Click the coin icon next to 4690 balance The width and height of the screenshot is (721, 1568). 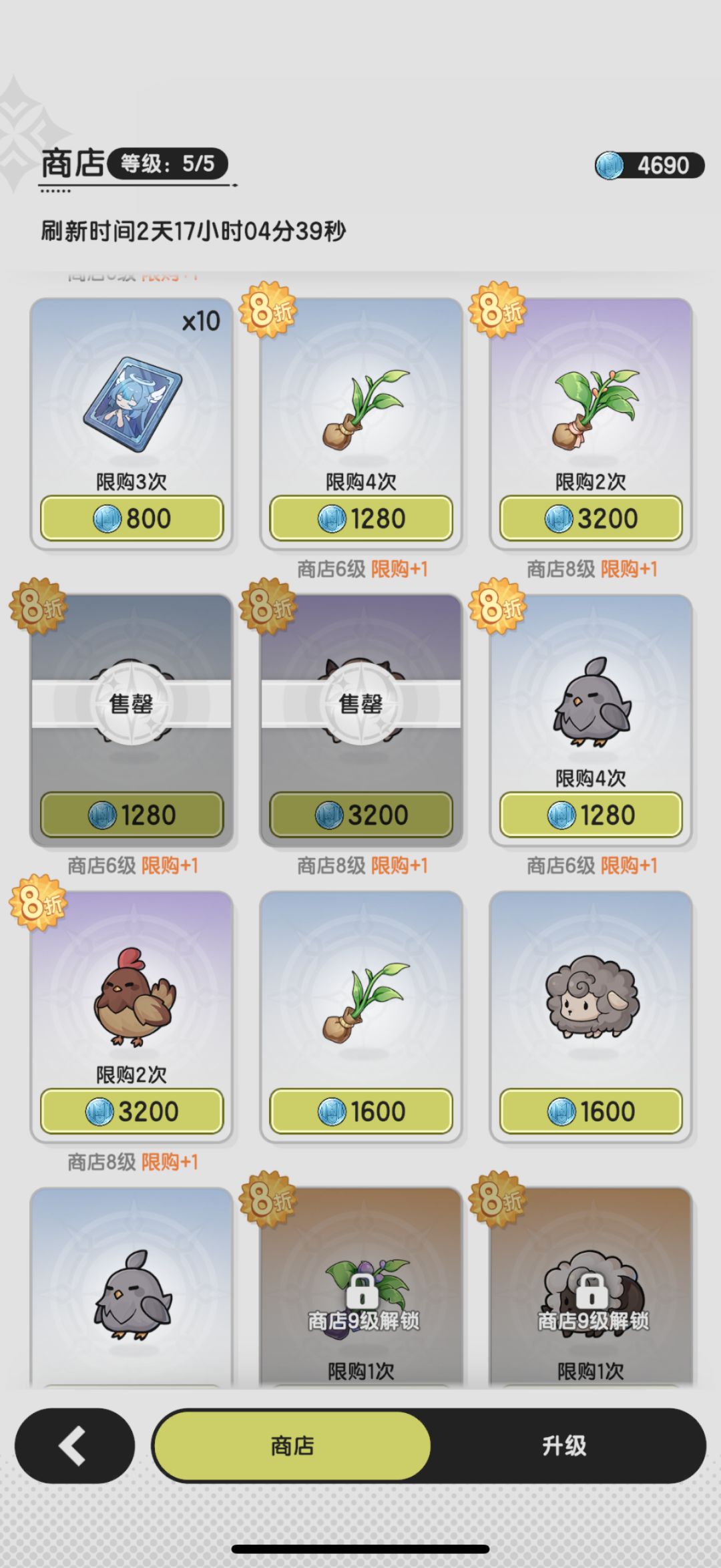[x=610, y=166]
